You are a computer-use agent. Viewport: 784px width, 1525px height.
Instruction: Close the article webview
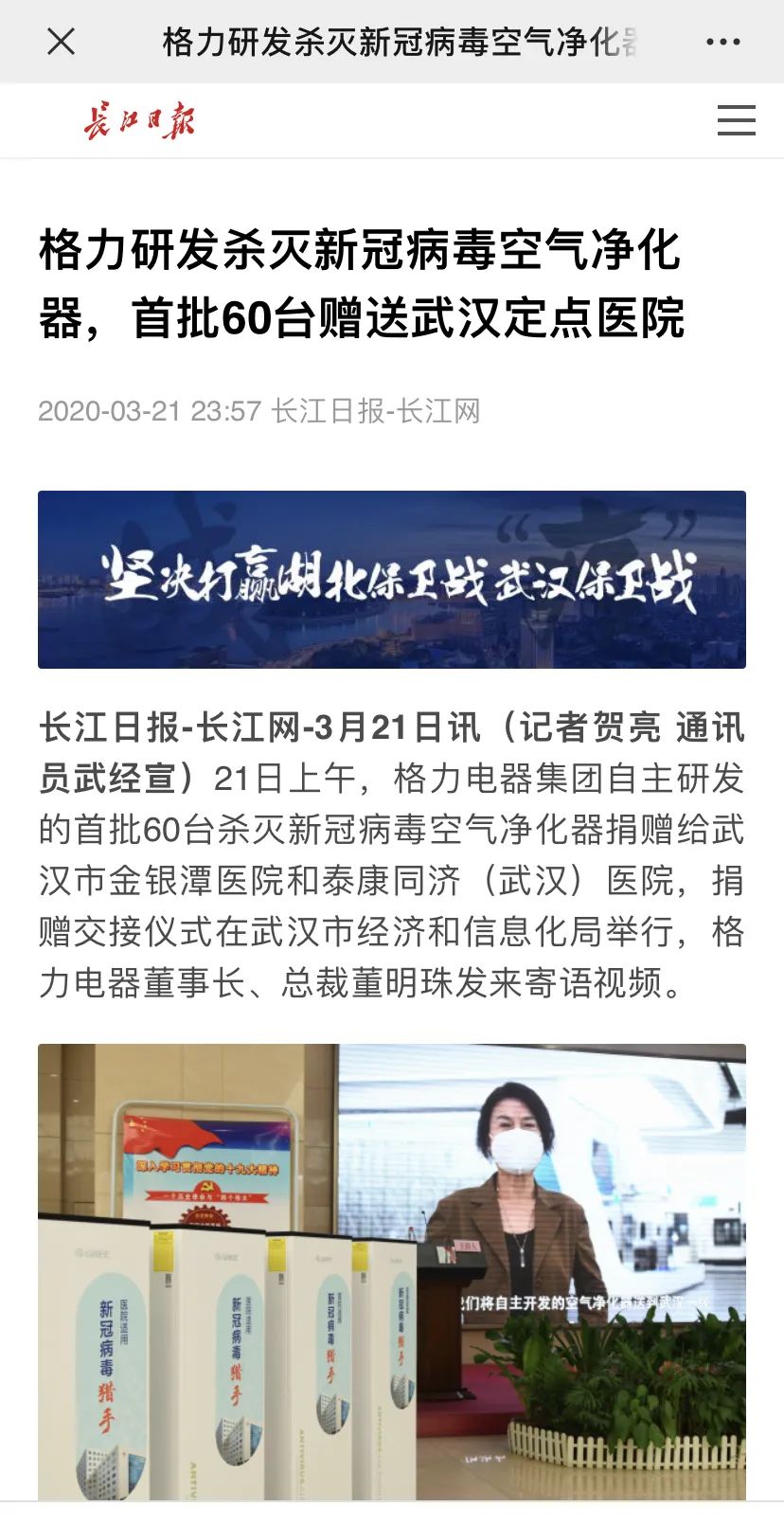pyautogui.click(x=62, y=42)
